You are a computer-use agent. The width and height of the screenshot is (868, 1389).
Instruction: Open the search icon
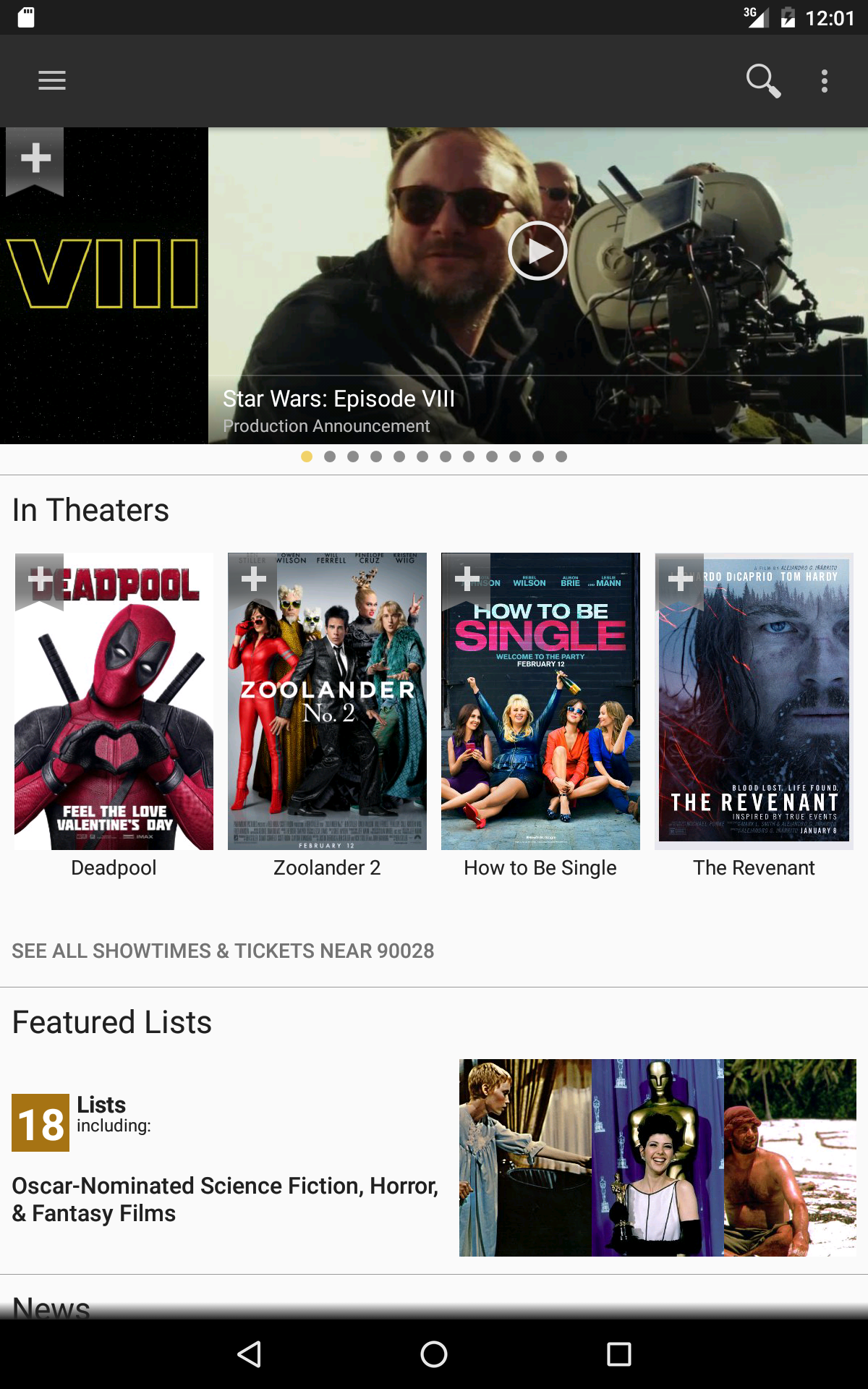(762, 80)
